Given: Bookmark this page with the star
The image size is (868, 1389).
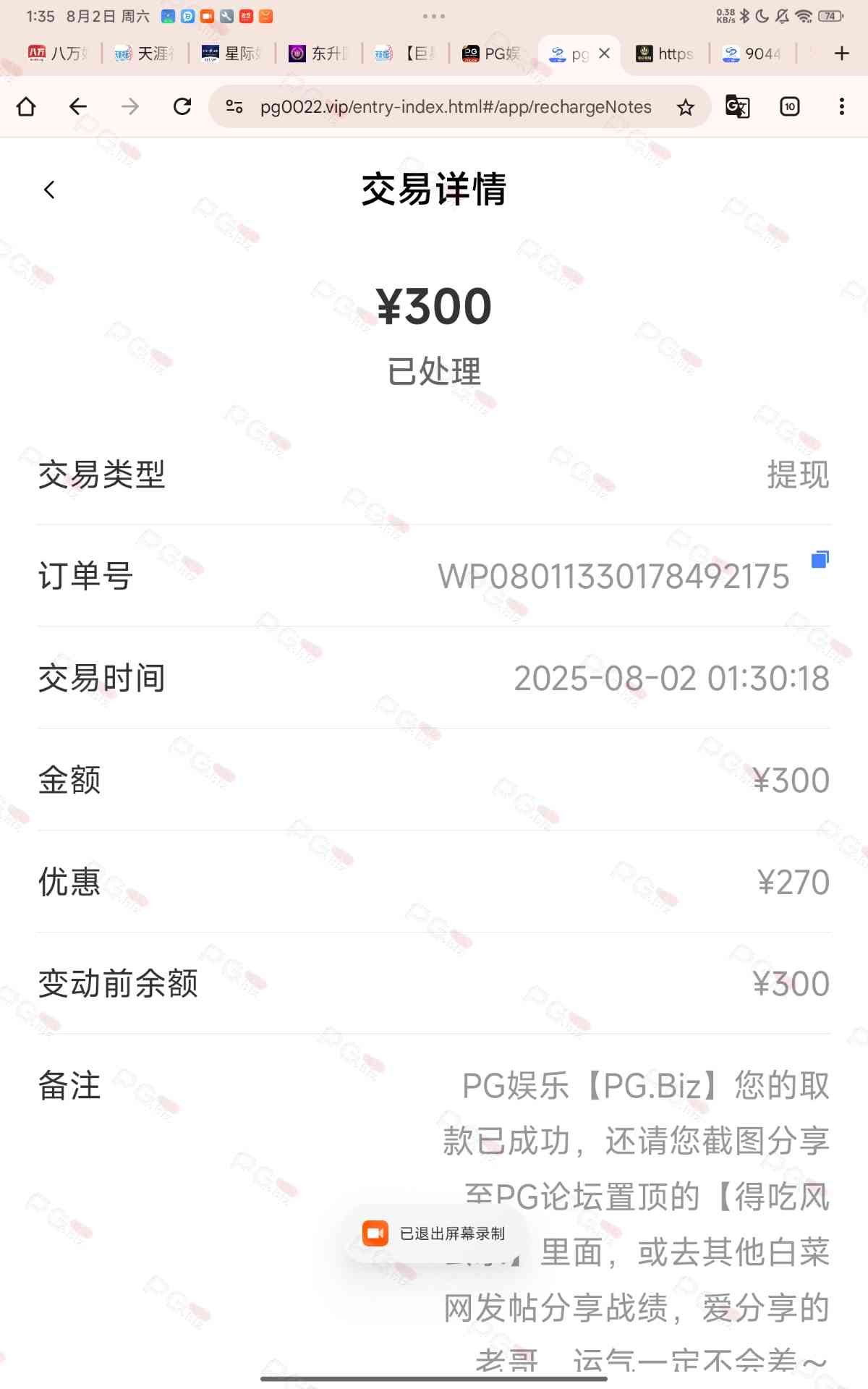Looking at the screenshot, I should [x=685, y=108].
